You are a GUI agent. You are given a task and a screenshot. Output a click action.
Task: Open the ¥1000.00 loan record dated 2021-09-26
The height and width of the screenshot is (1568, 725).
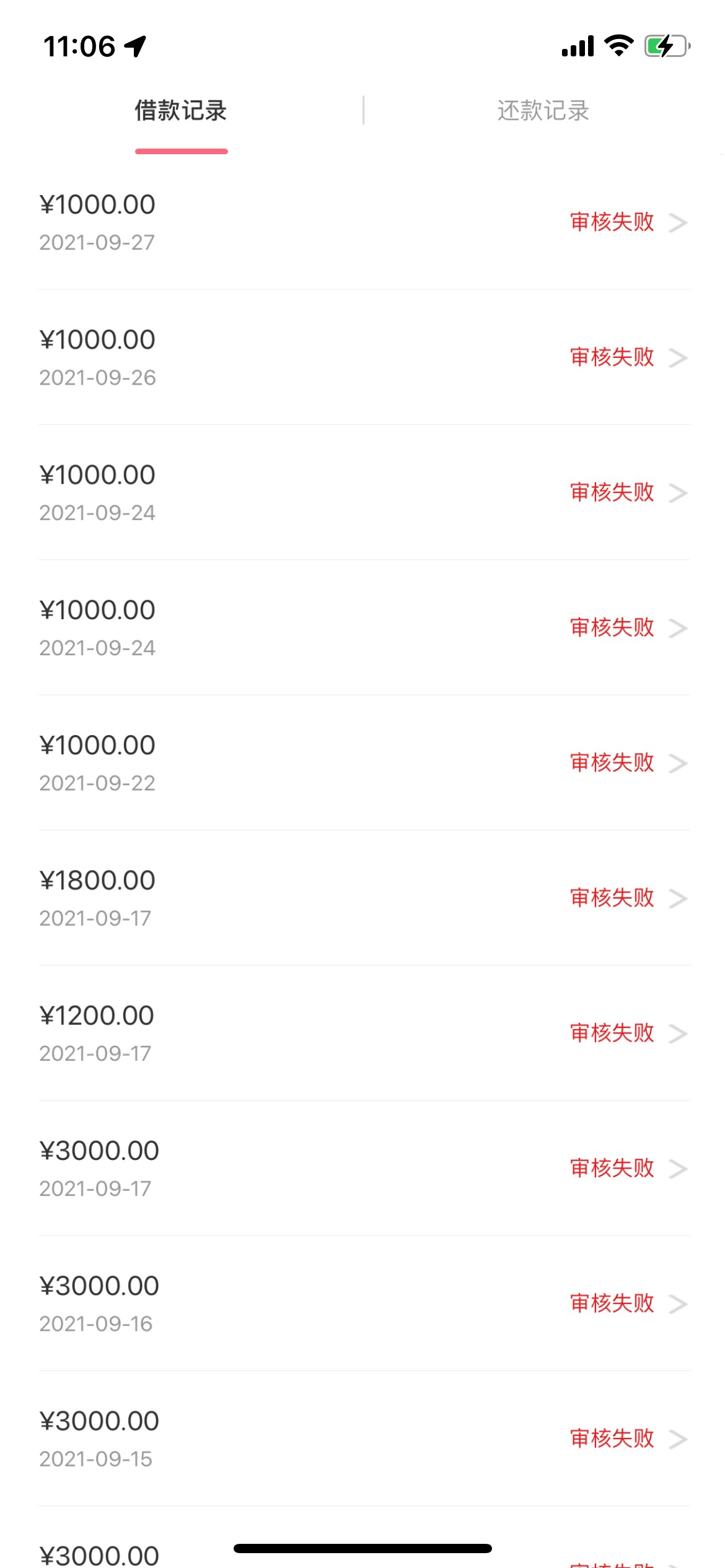pyautogui.click(x=364, y=357)
